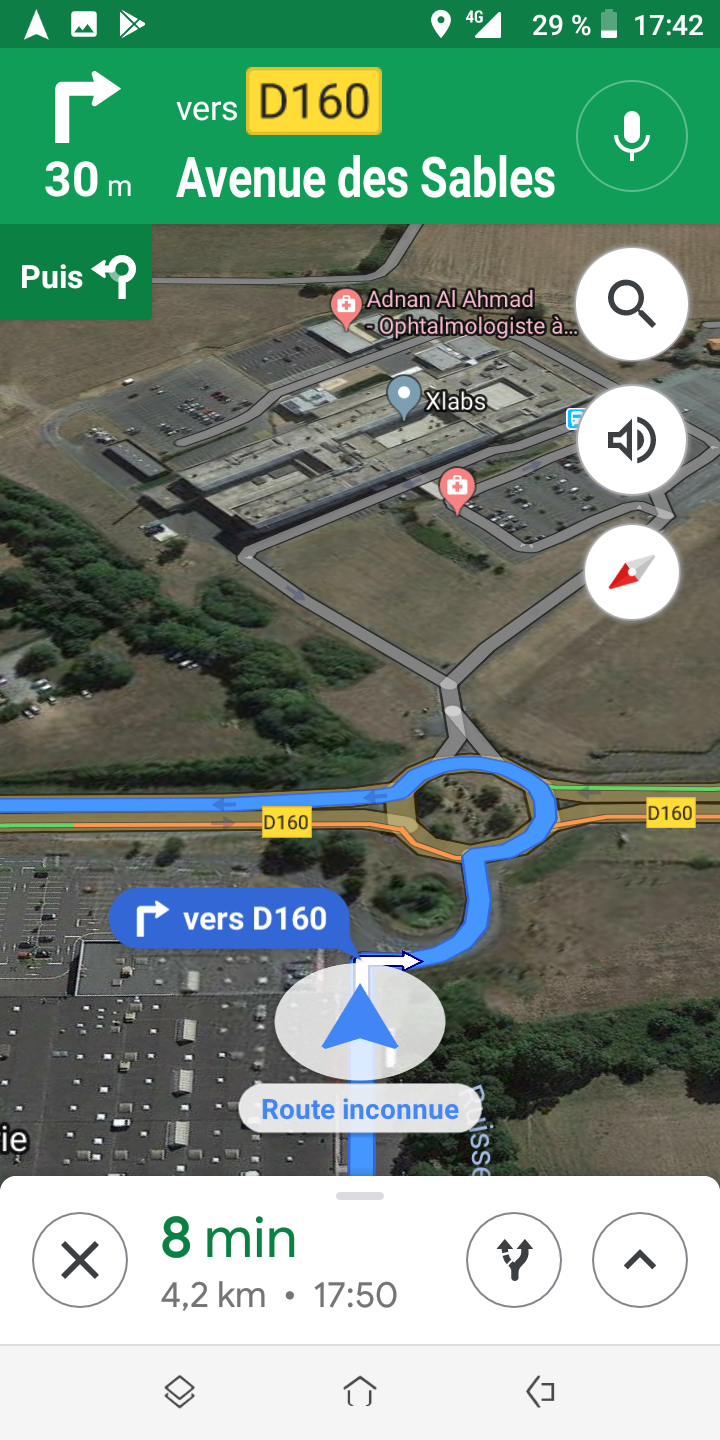Show alternate routes icon
720x1440 pixels.
click(514, 1261)
